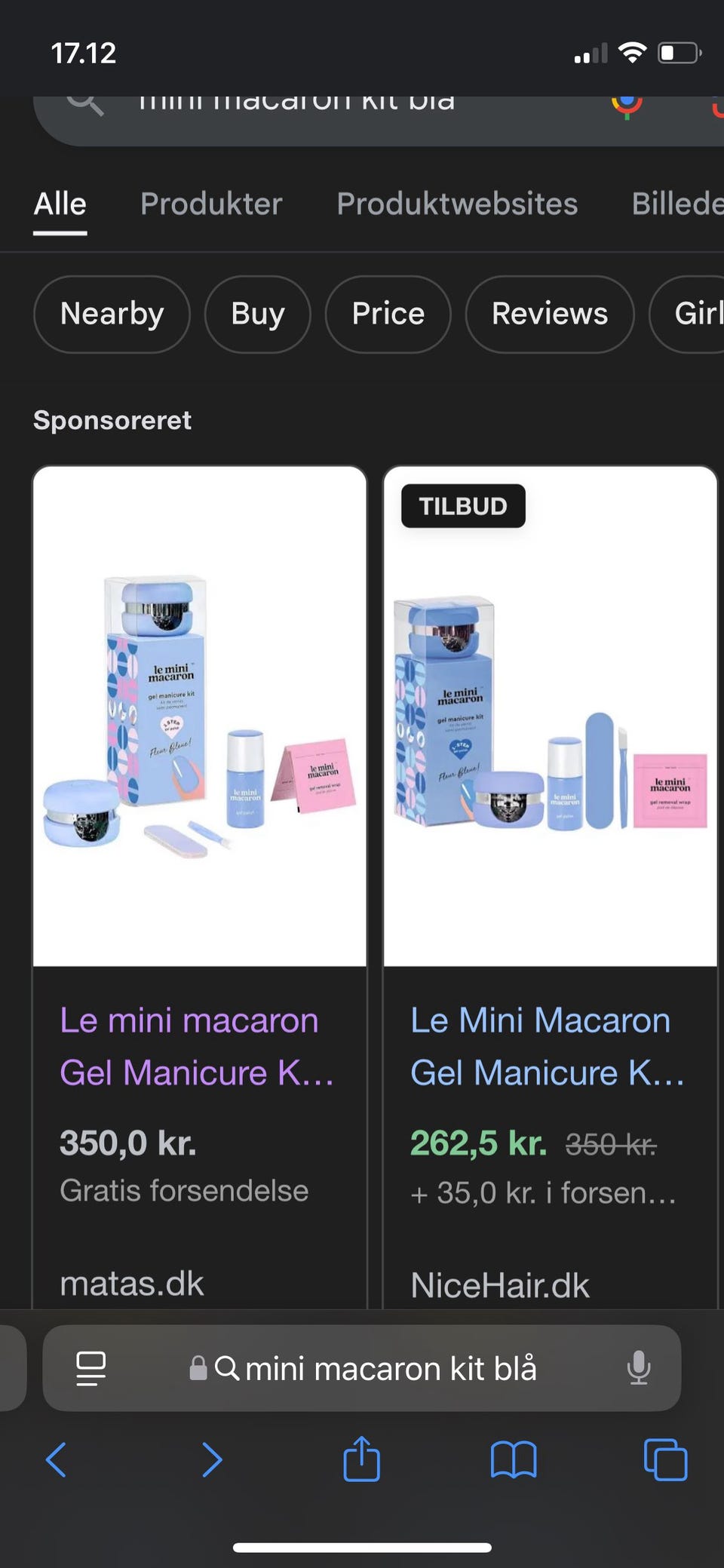This screenshot has height=1568, width=724.
Task: Select the Alle tab
Action: point(60,204)
